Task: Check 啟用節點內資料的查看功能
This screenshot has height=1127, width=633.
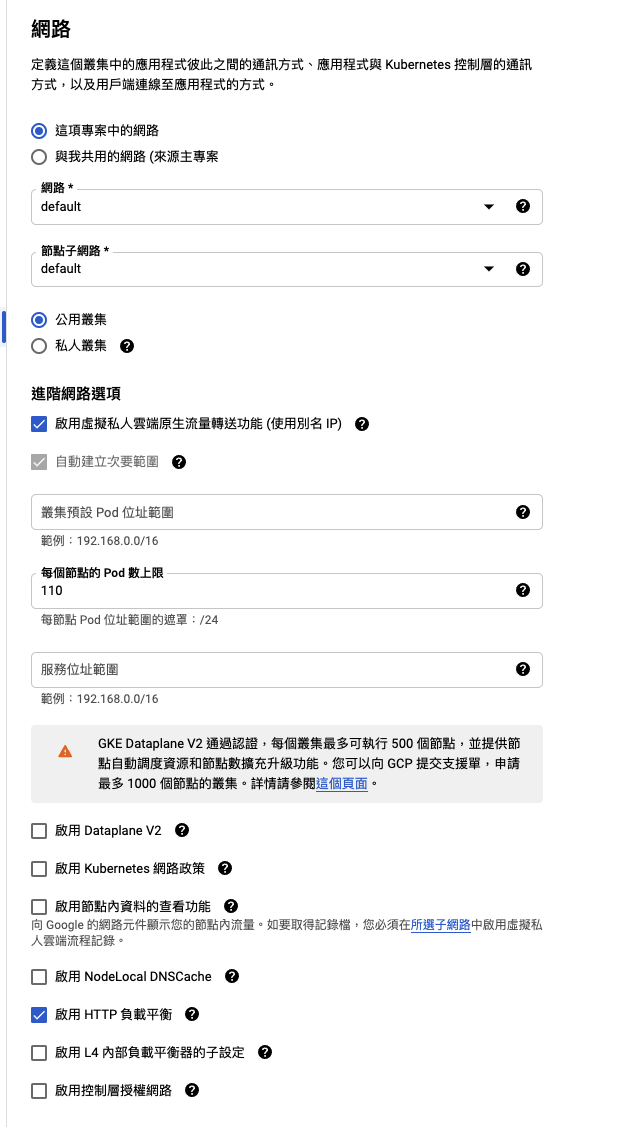Action: (x=39, y=906)
